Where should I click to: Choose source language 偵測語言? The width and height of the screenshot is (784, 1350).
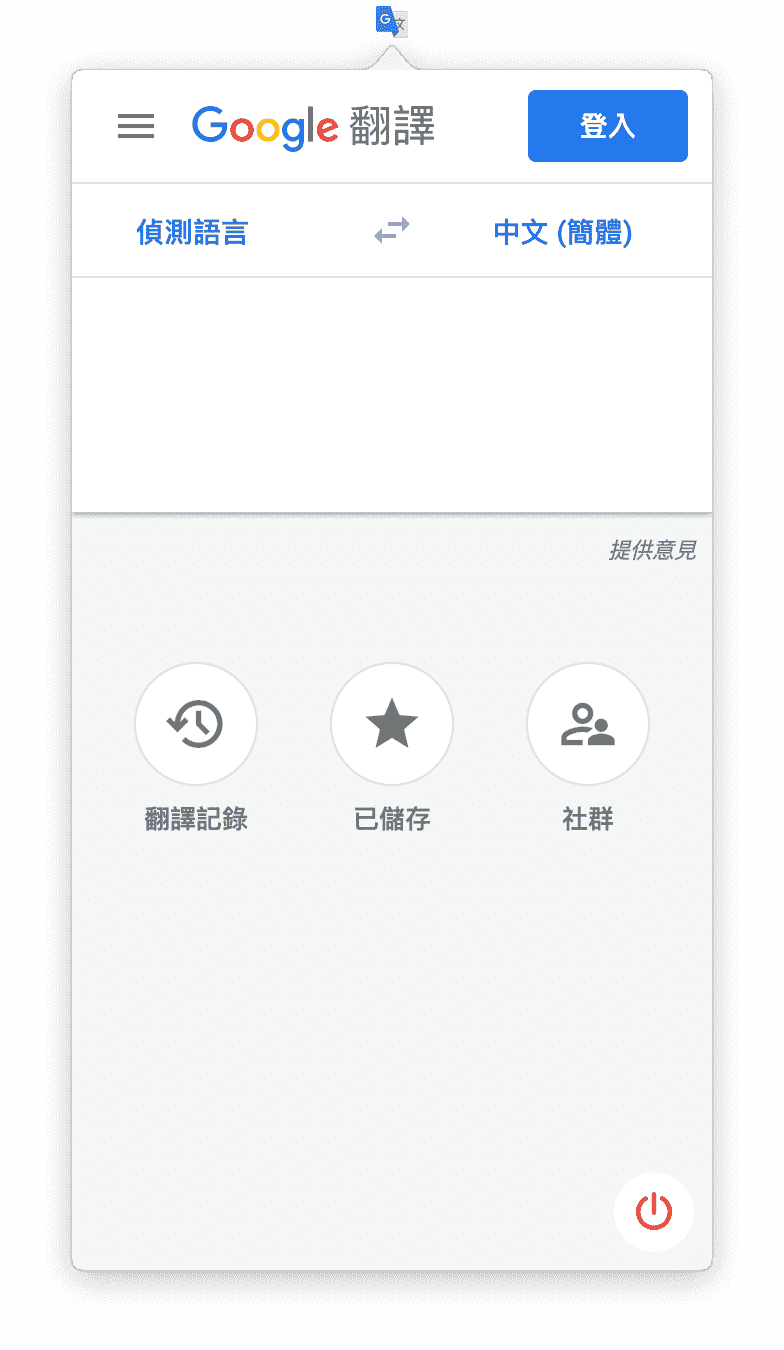(x=192, y=232)
